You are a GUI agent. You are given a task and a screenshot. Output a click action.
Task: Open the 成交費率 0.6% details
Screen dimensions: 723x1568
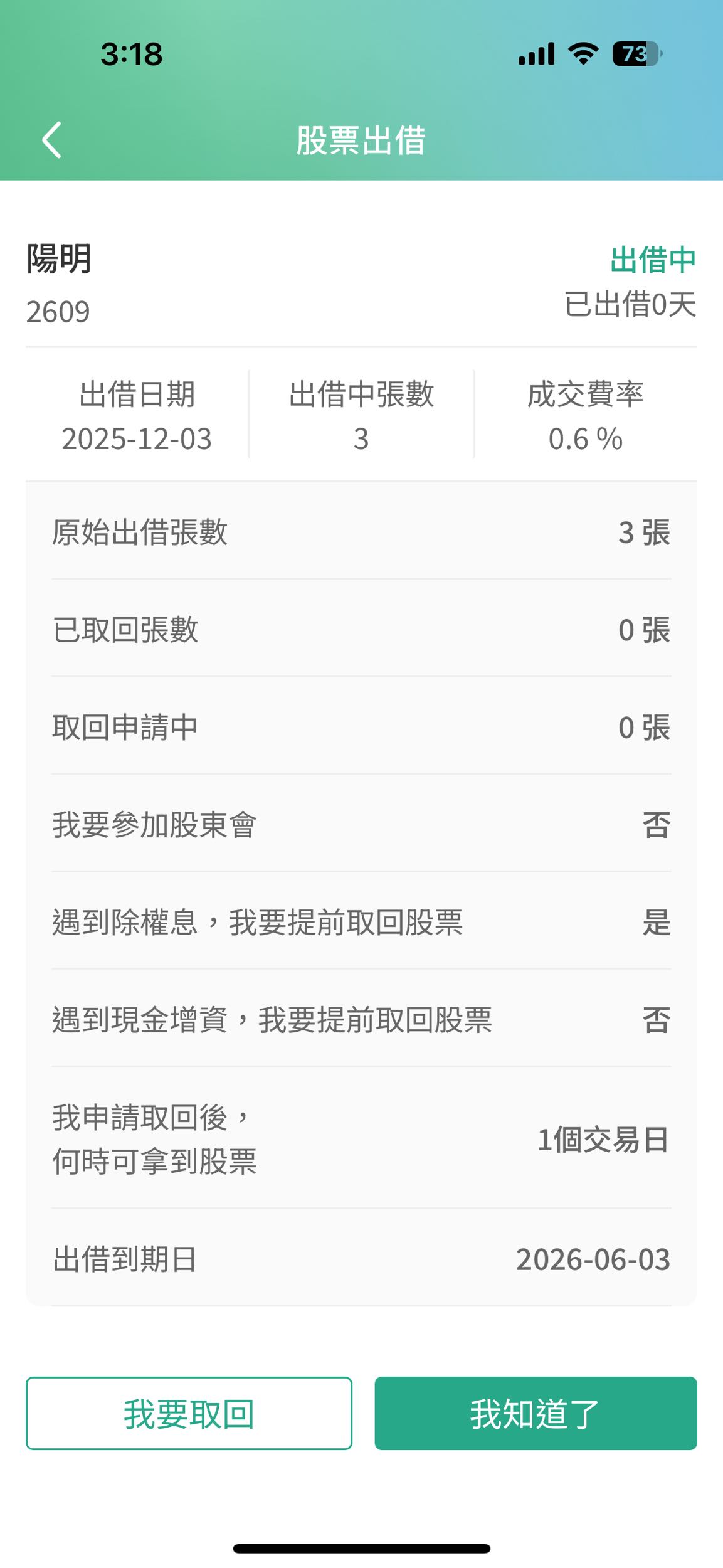click(x=584, y=414)
